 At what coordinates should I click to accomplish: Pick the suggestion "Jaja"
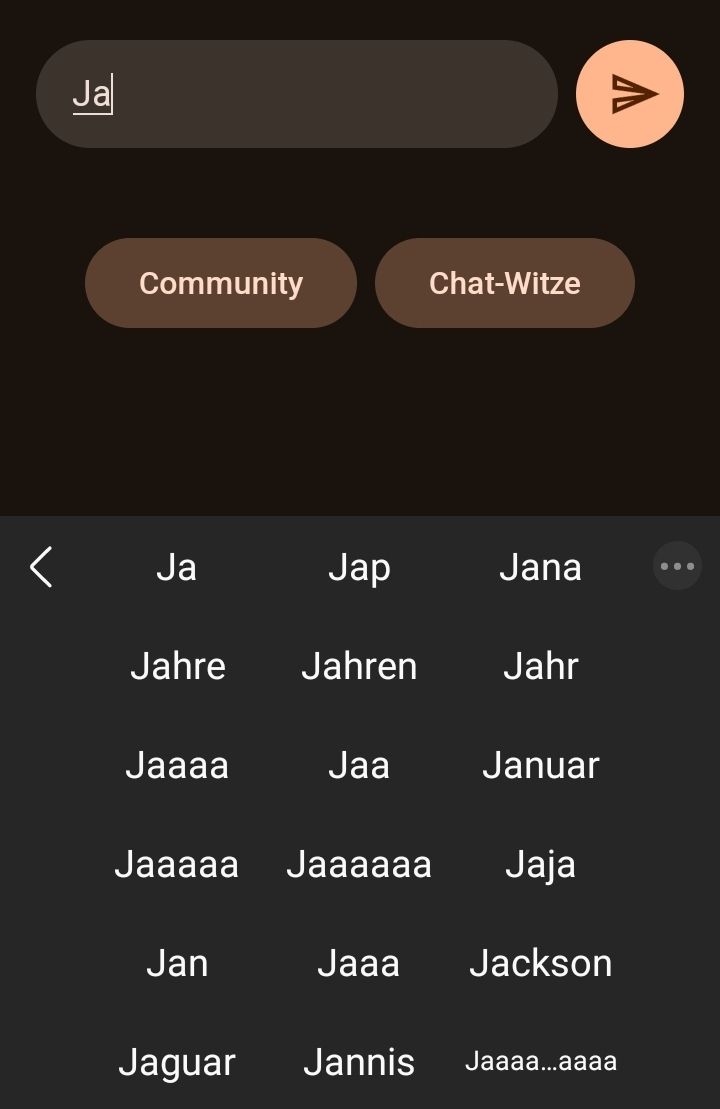[x=540, y=864]
